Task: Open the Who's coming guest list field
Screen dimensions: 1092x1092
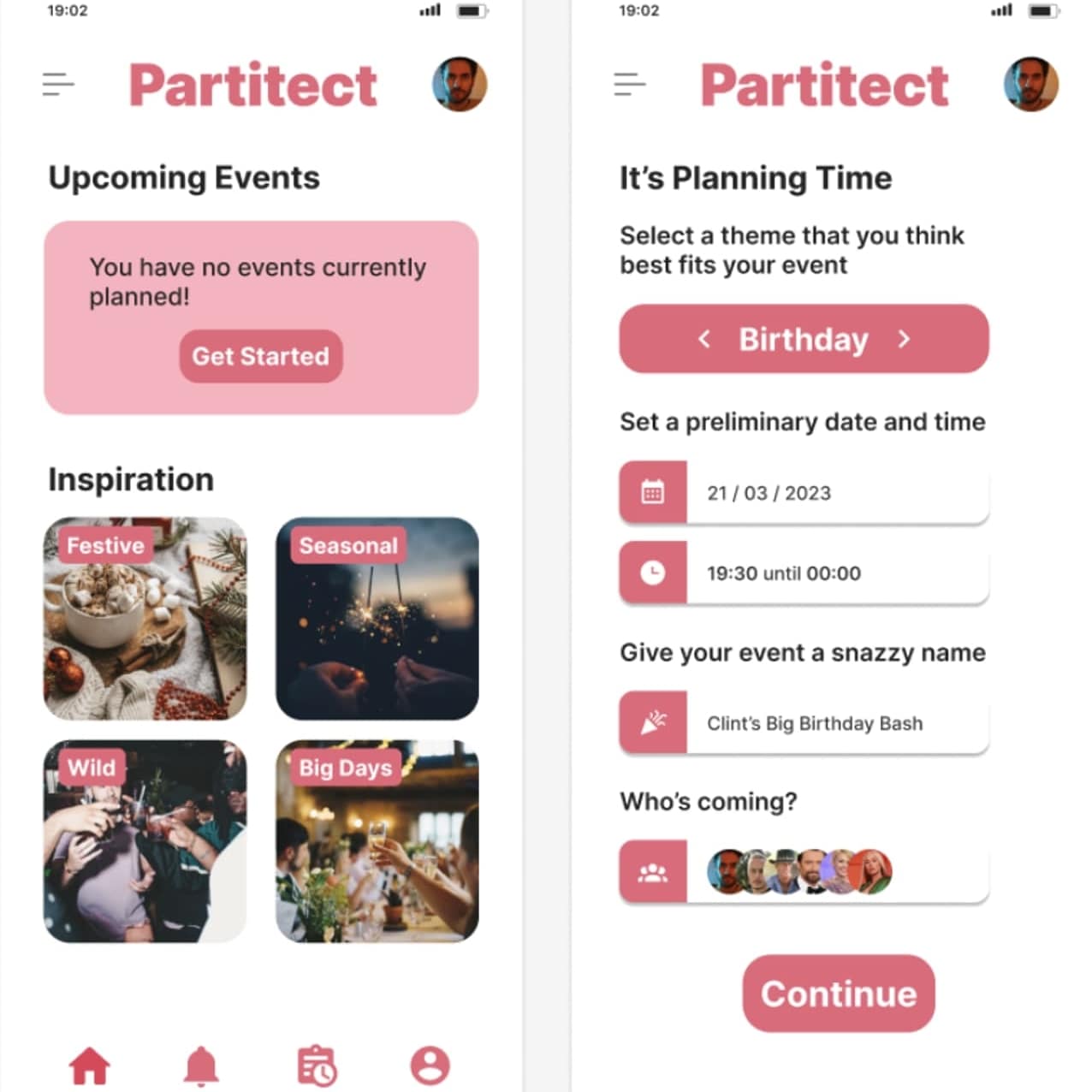Action: click(x=836, y=872)
